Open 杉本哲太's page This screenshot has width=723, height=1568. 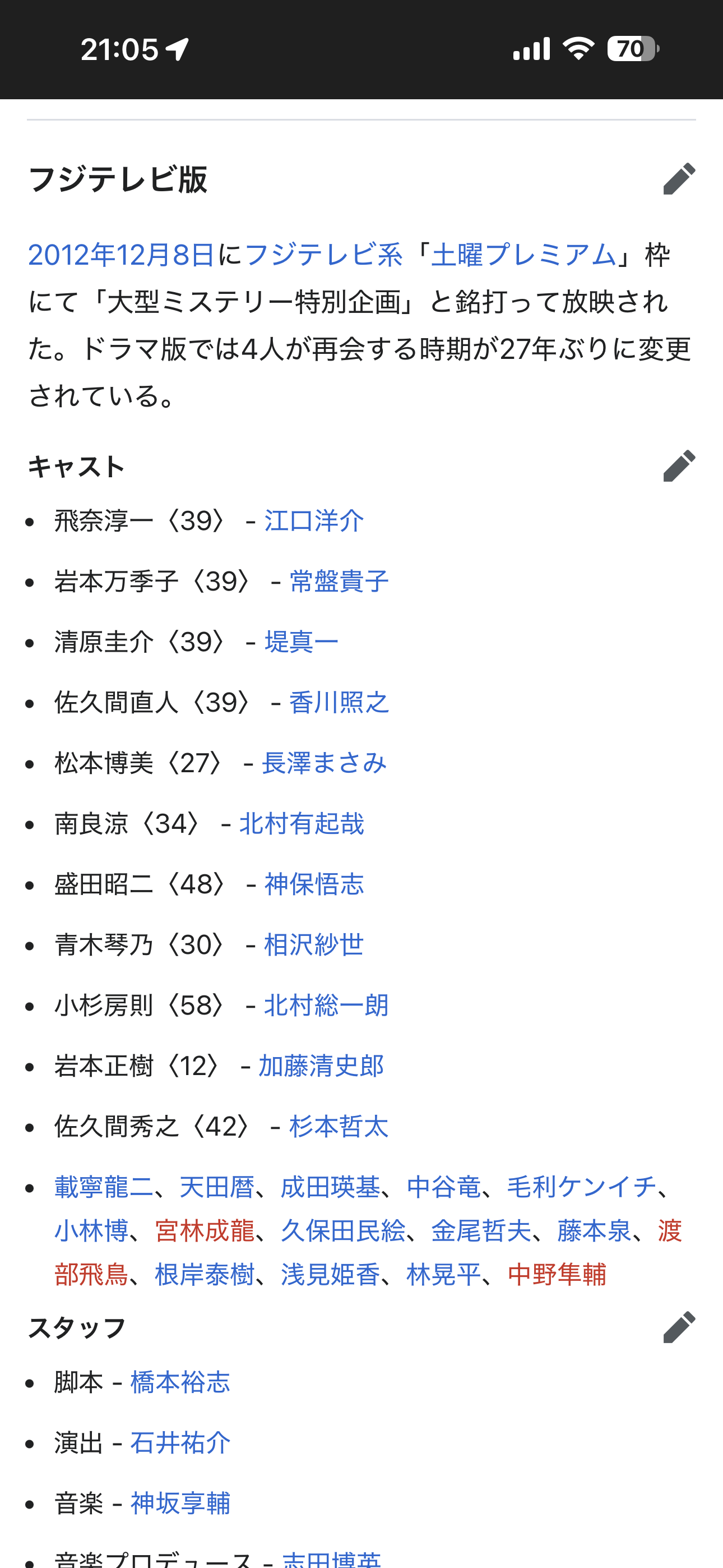tap(339, 1127)
